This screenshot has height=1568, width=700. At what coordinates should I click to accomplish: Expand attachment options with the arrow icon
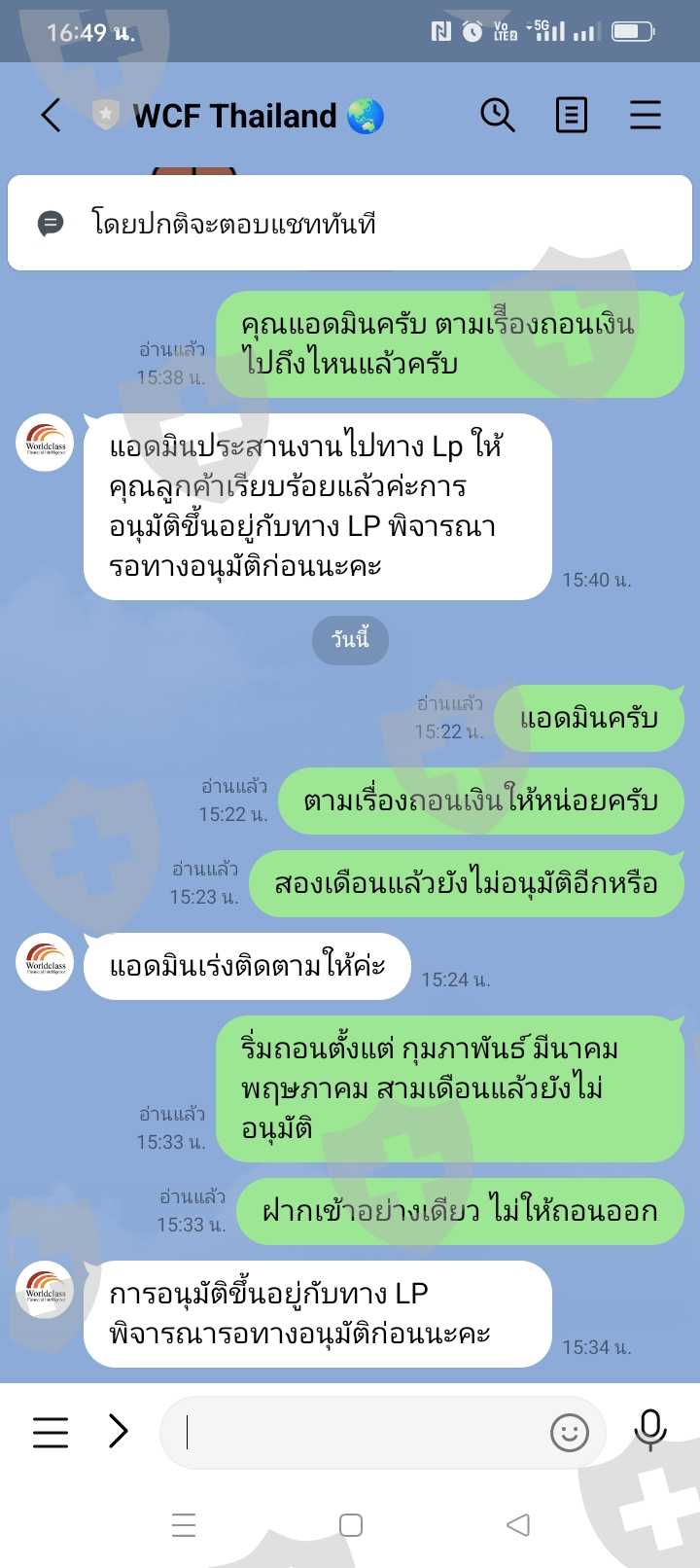point(119,1431)
